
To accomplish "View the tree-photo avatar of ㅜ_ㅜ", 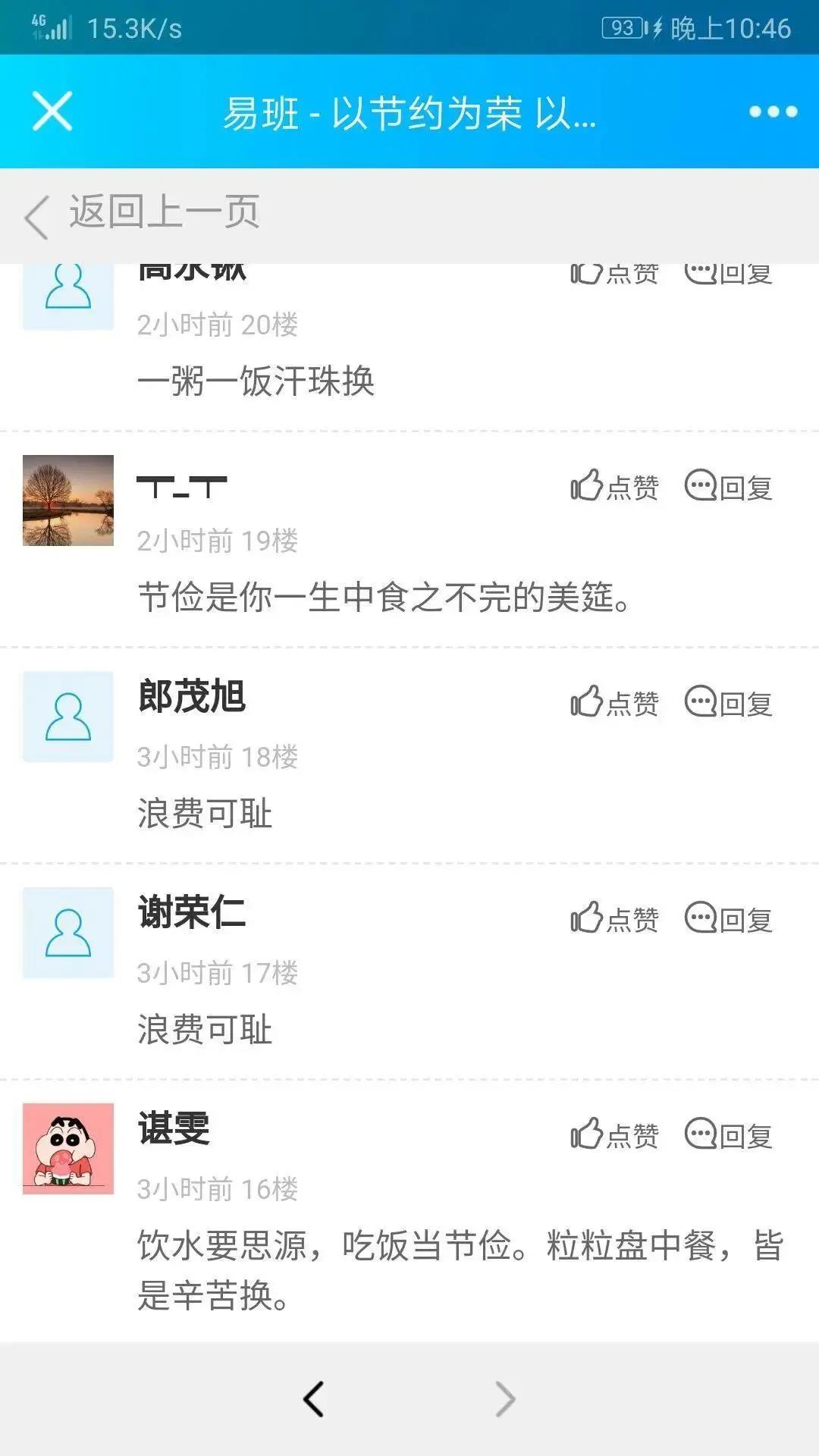I will coord(68,500).
